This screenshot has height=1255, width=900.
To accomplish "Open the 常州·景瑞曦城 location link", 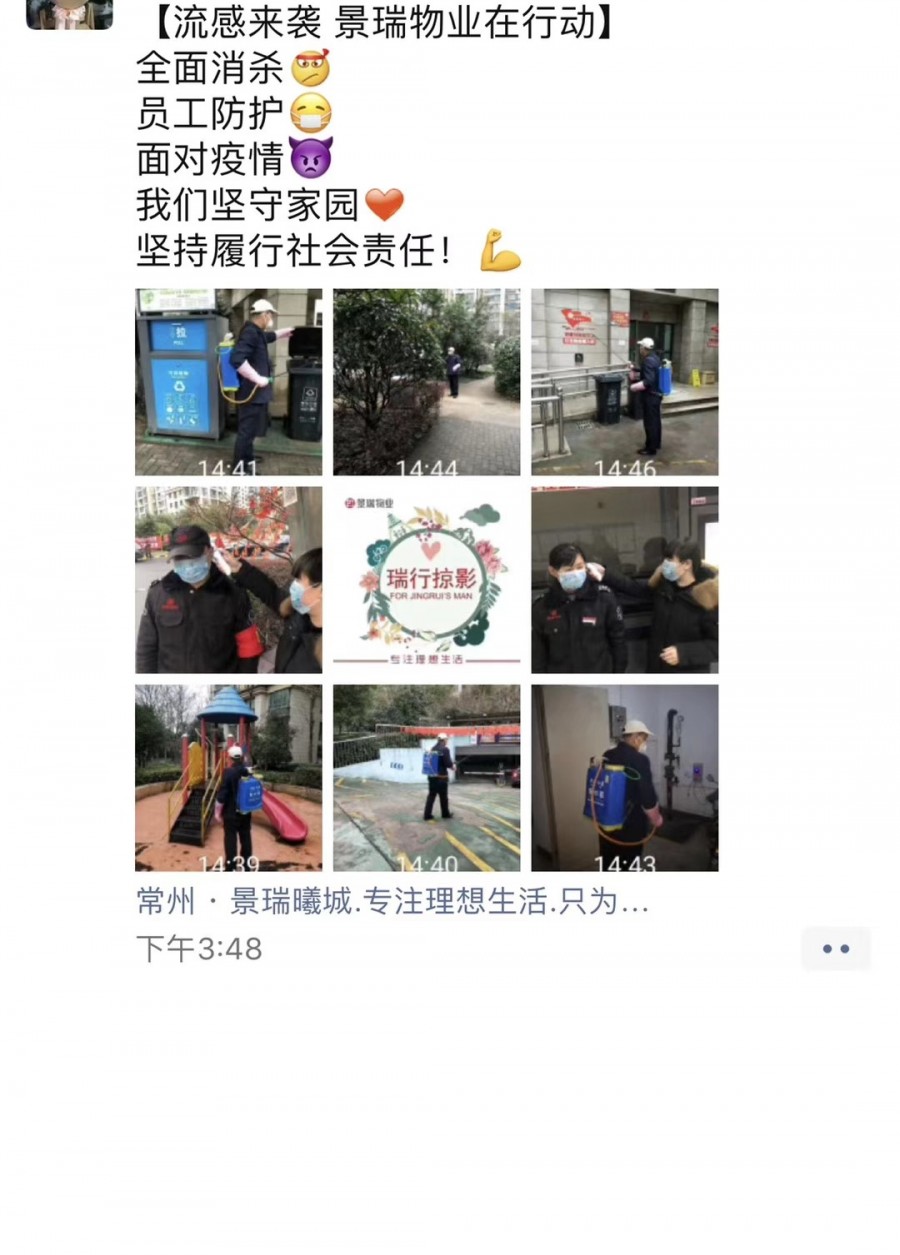I will (x=392, y=903).
